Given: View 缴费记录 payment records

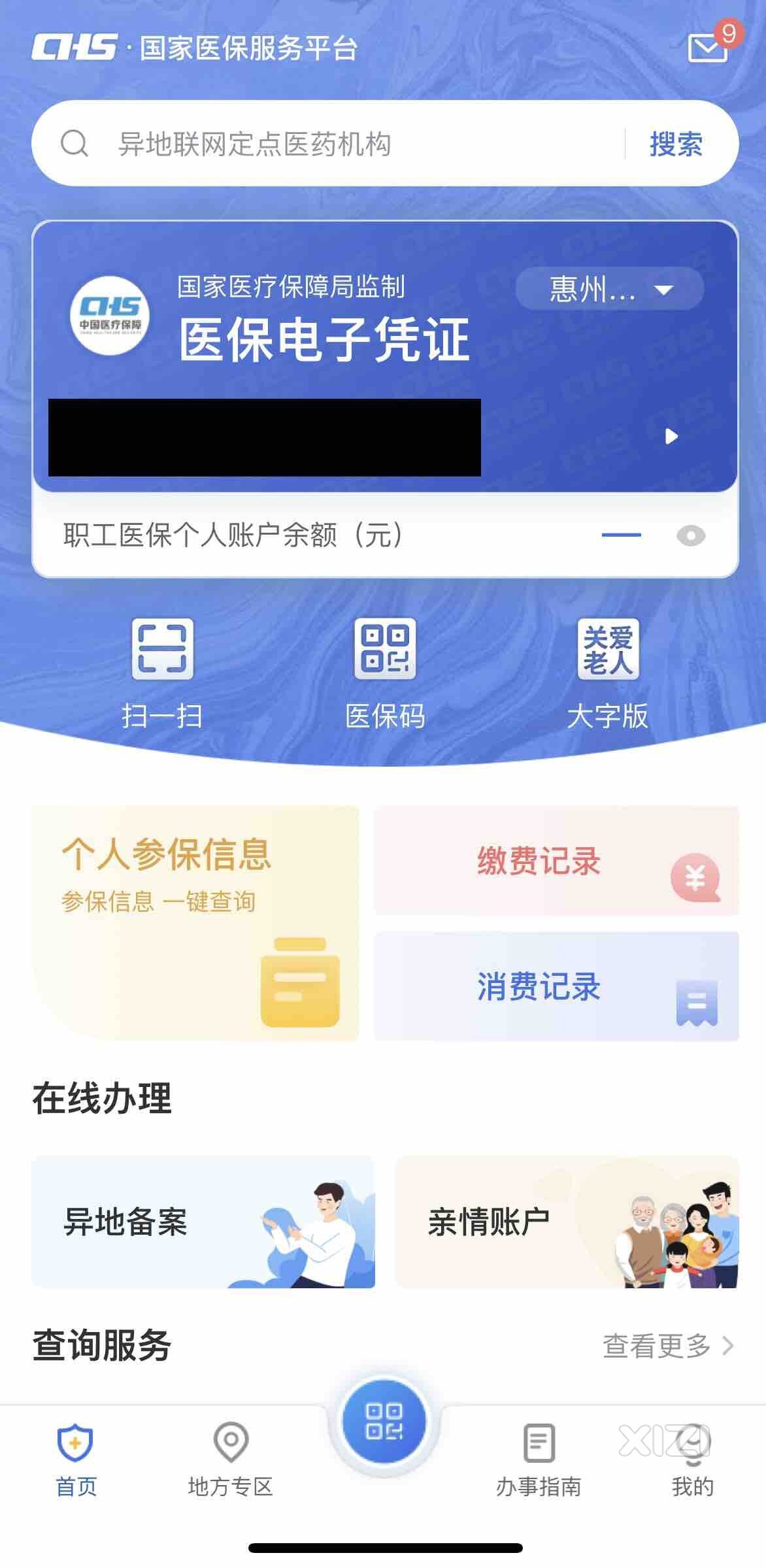Looking at the screenshot, I should (556, 861).
